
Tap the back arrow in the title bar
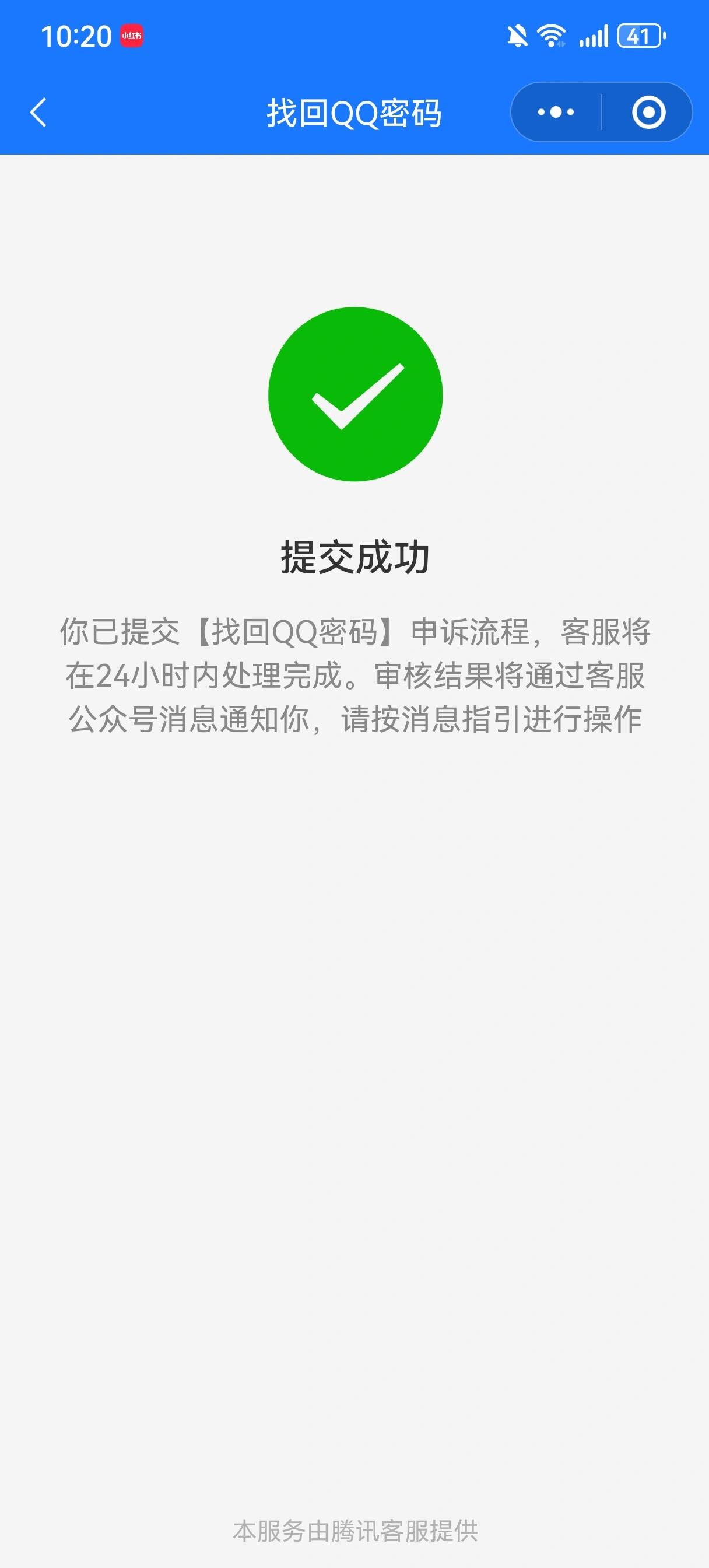38,113
